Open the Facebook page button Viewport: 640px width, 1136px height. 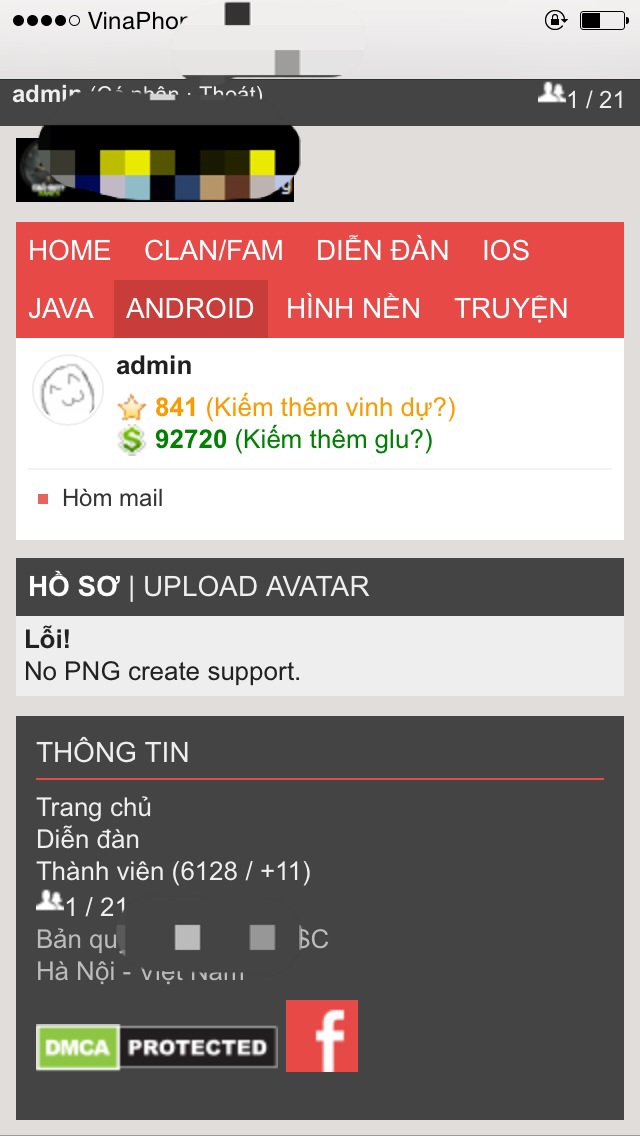click(321, 1036)
